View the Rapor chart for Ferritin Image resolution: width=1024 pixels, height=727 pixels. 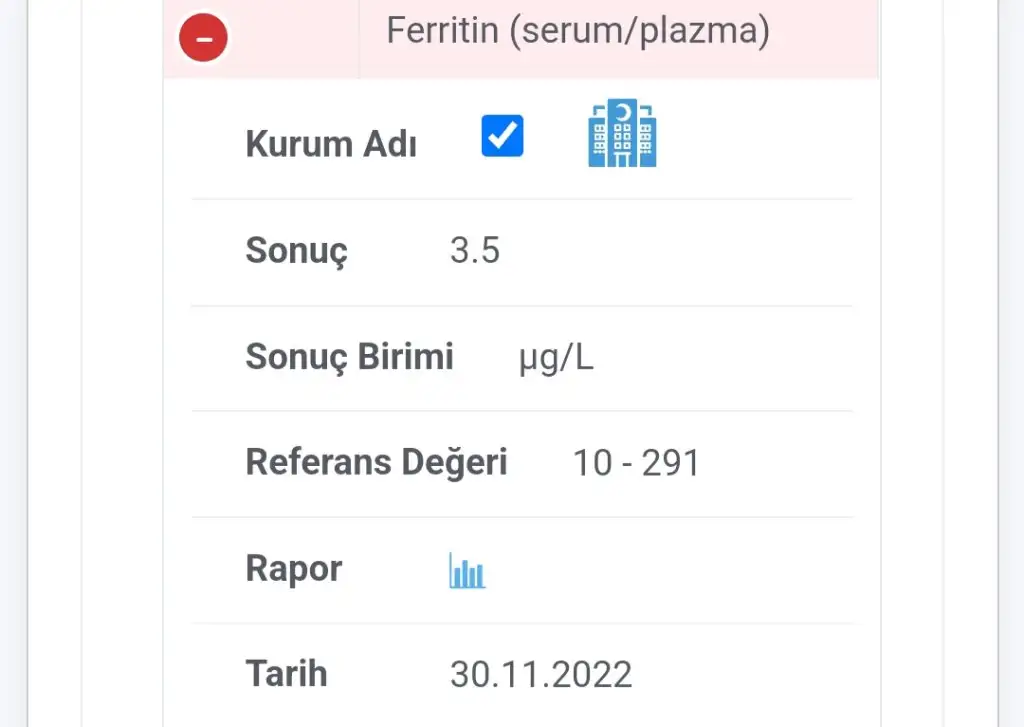point(467,571)
